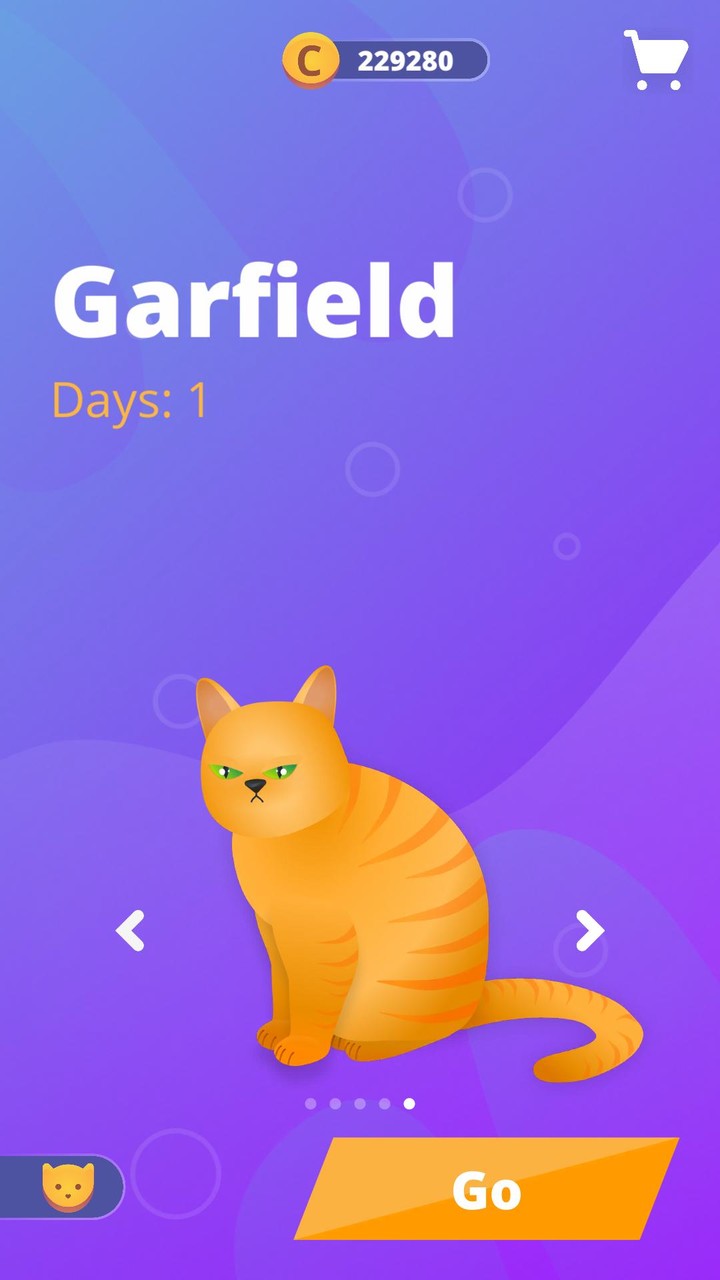
Task: Select the third carousel dot
Action: [x=360, y=1103]
